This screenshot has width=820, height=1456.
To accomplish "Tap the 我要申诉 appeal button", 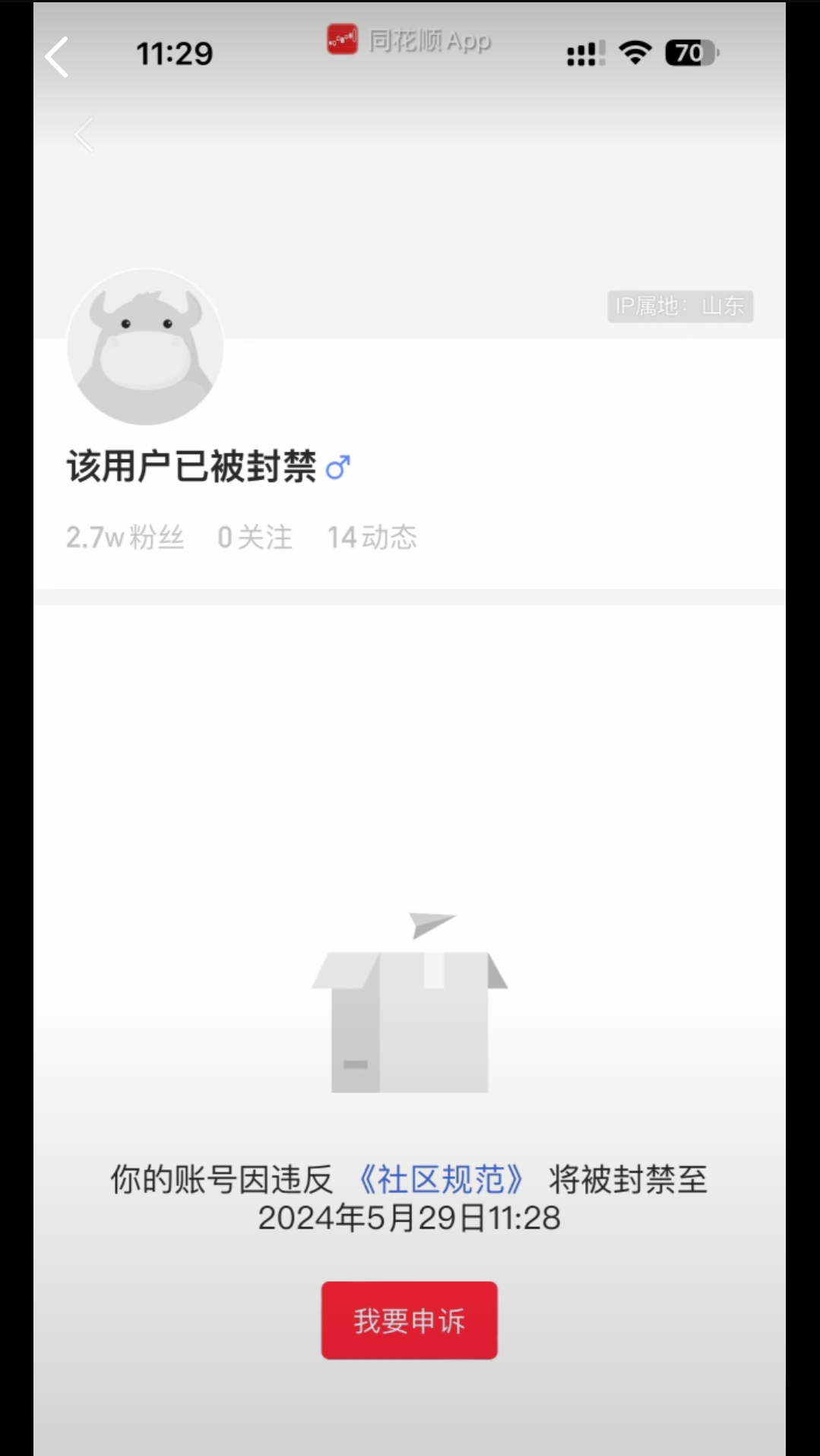I will coord(409,1320).
